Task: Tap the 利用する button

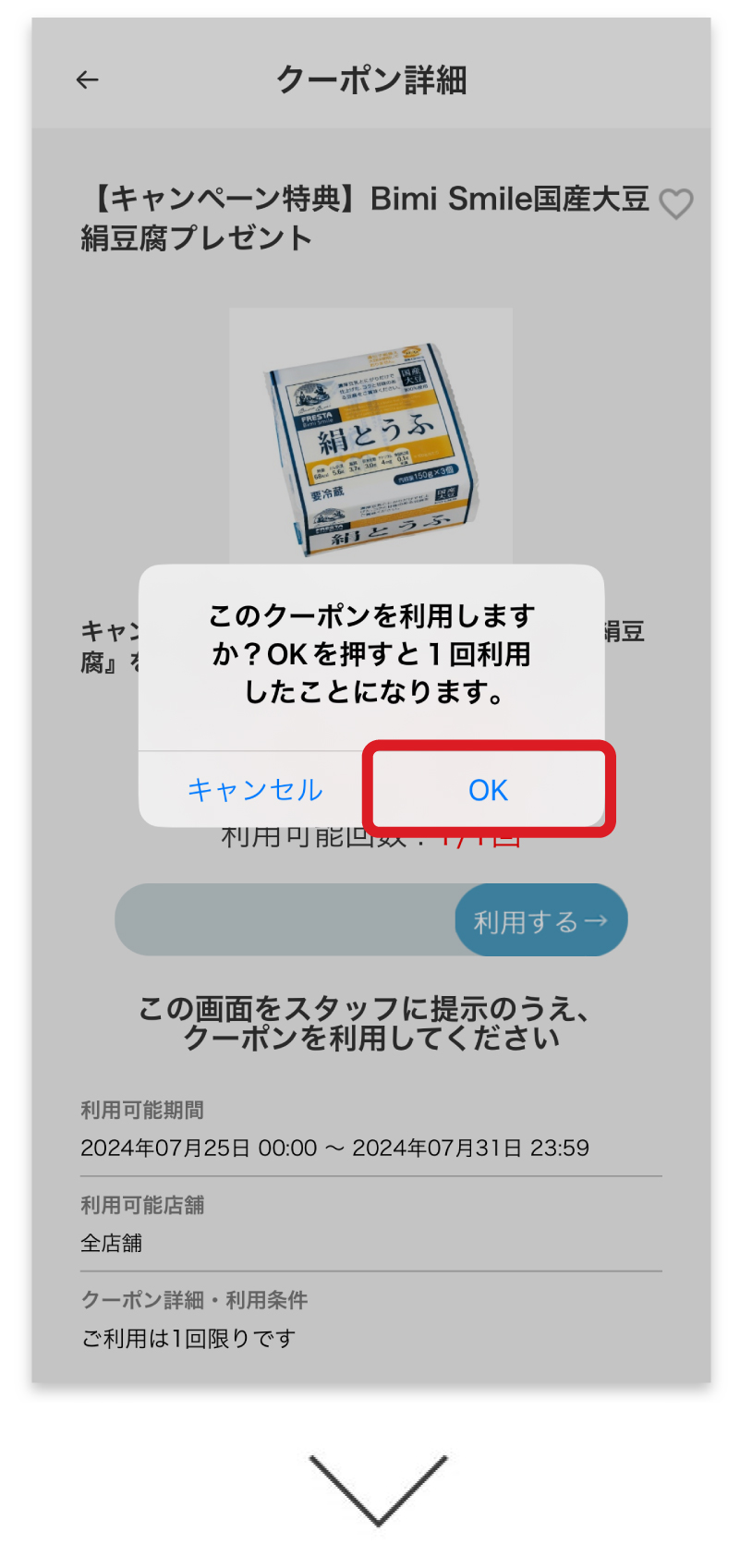Action: pyautogui.click(x=540, y=920)
